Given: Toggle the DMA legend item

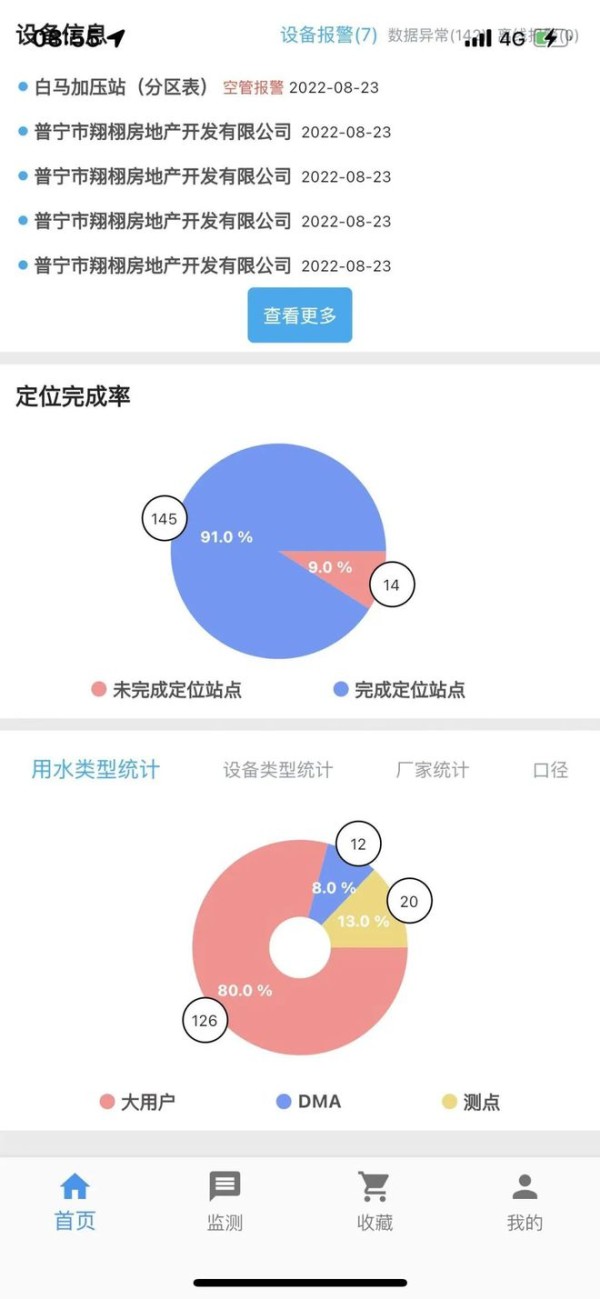Looking at the screenshot, I should pyautogui.click(x=309, y=1102).
